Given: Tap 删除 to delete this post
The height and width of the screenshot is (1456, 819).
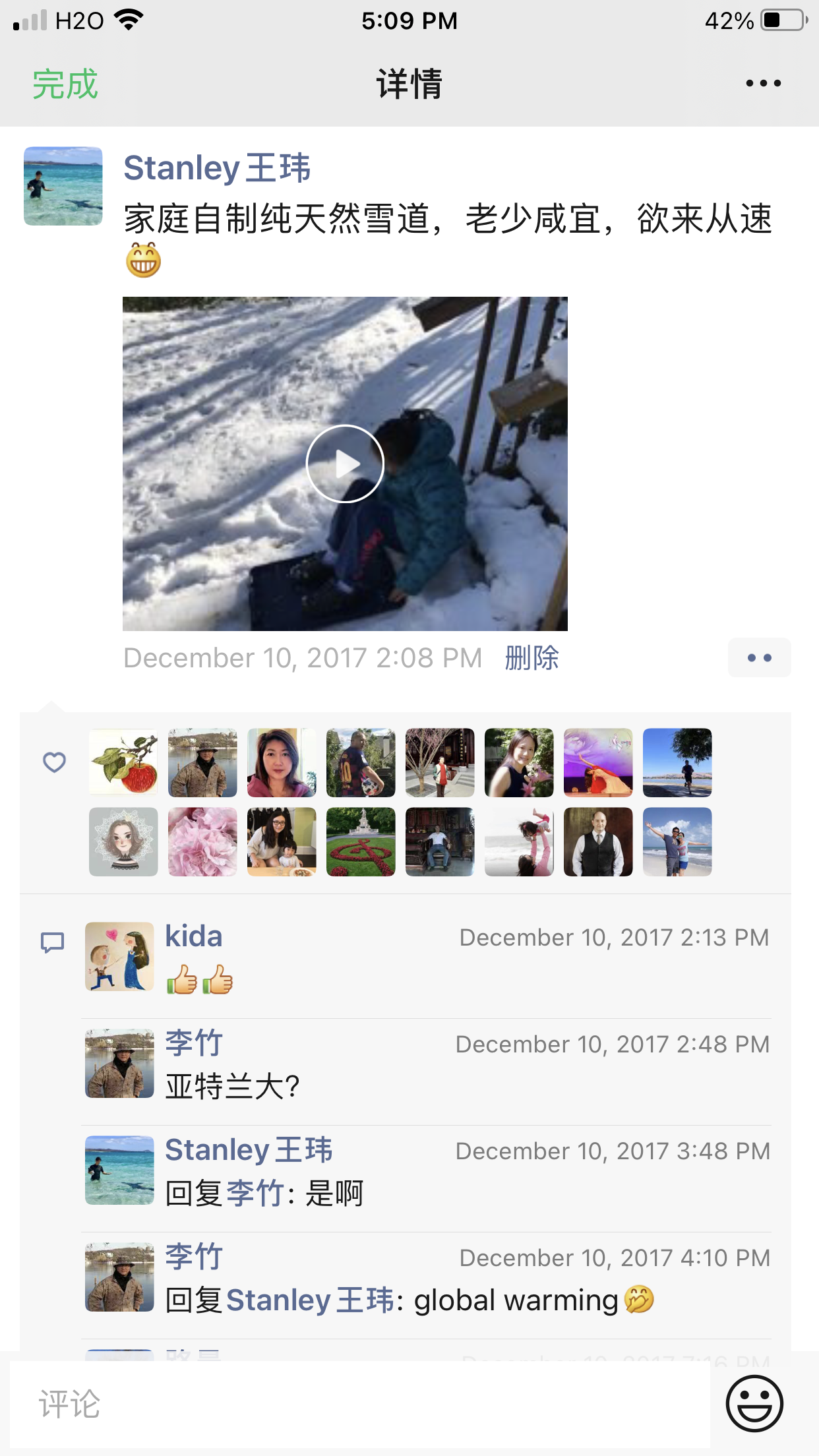Looking at the screenshot, I should (x=531, y=657).
